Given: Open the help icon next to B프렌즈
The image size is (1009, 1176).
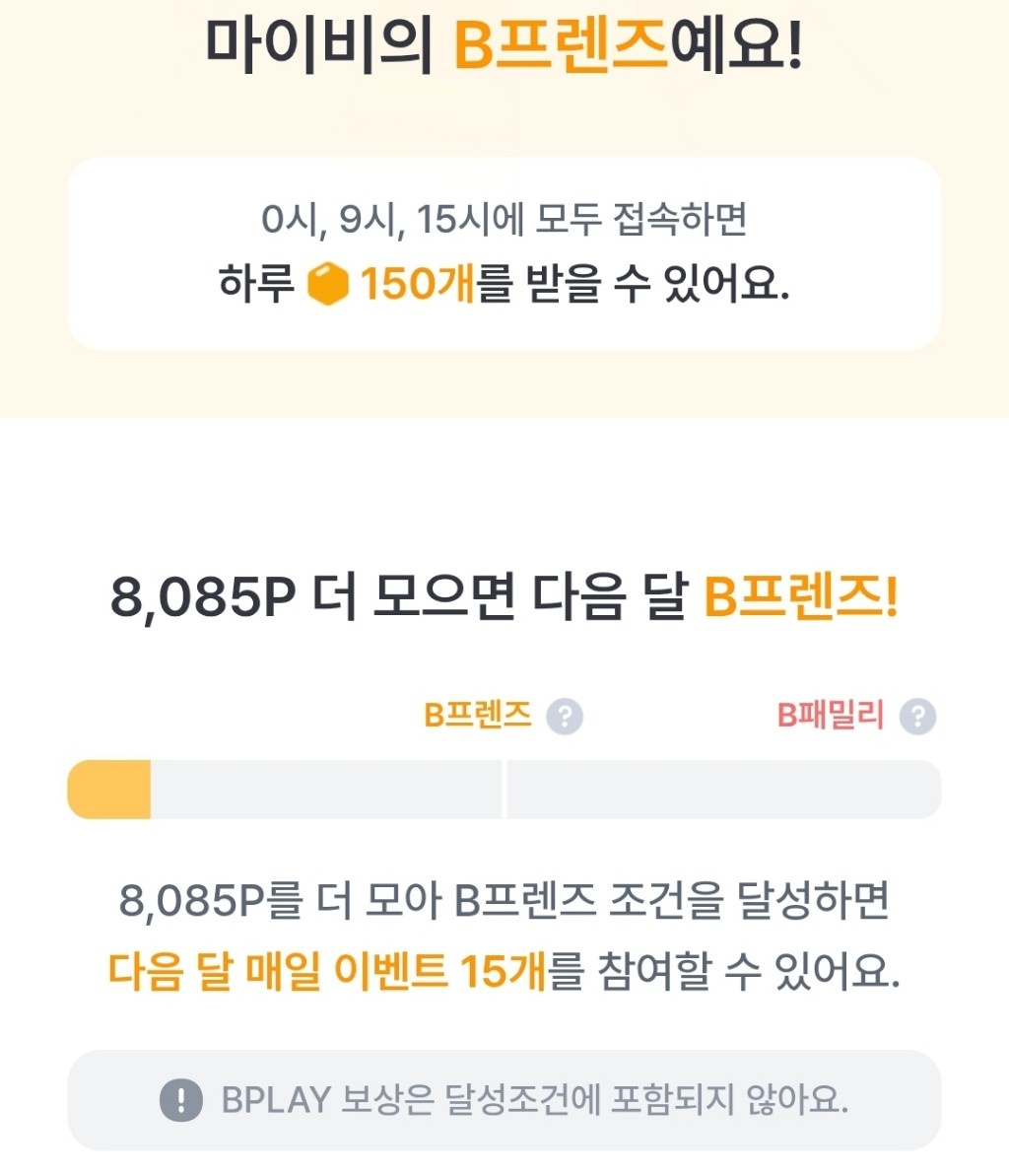Looking at the screenshot, I should click(565, 717).
